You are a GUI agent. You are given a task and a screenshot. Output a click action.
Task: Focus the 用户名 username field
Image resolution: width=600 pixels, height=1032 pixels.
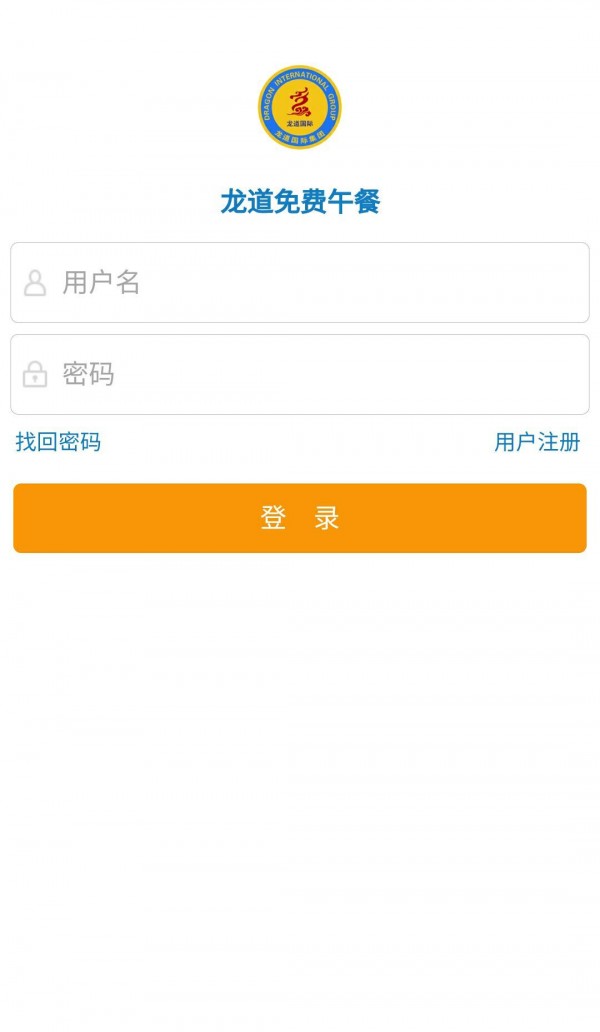click(x=300, y=282)
